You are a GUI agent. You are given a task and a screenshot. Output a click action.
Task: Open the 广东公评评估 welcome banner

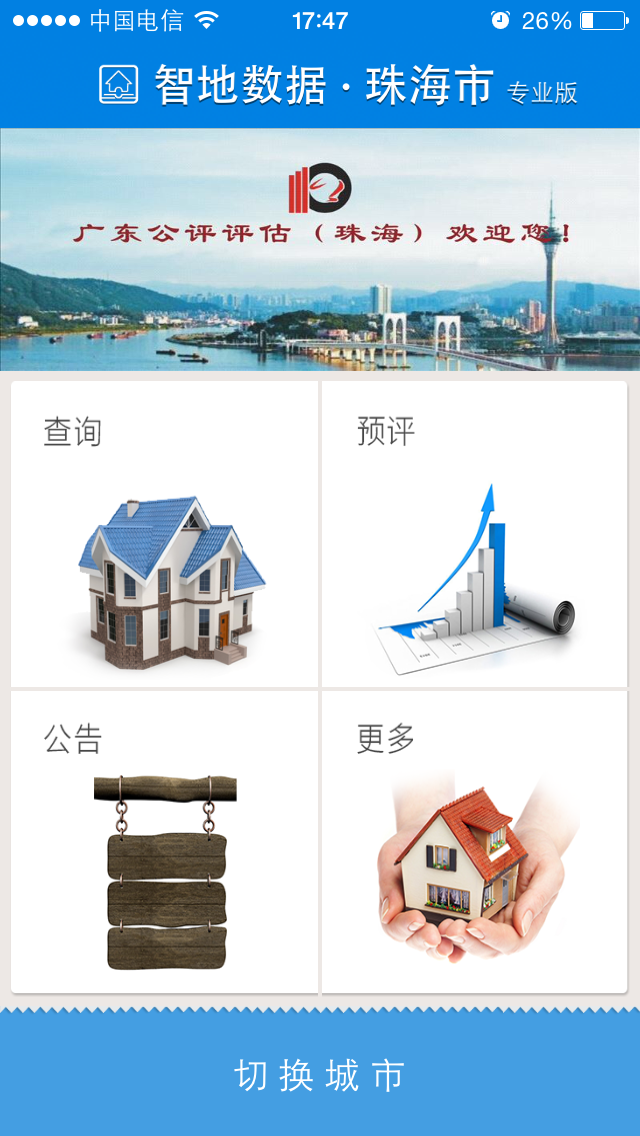(320, 250)
